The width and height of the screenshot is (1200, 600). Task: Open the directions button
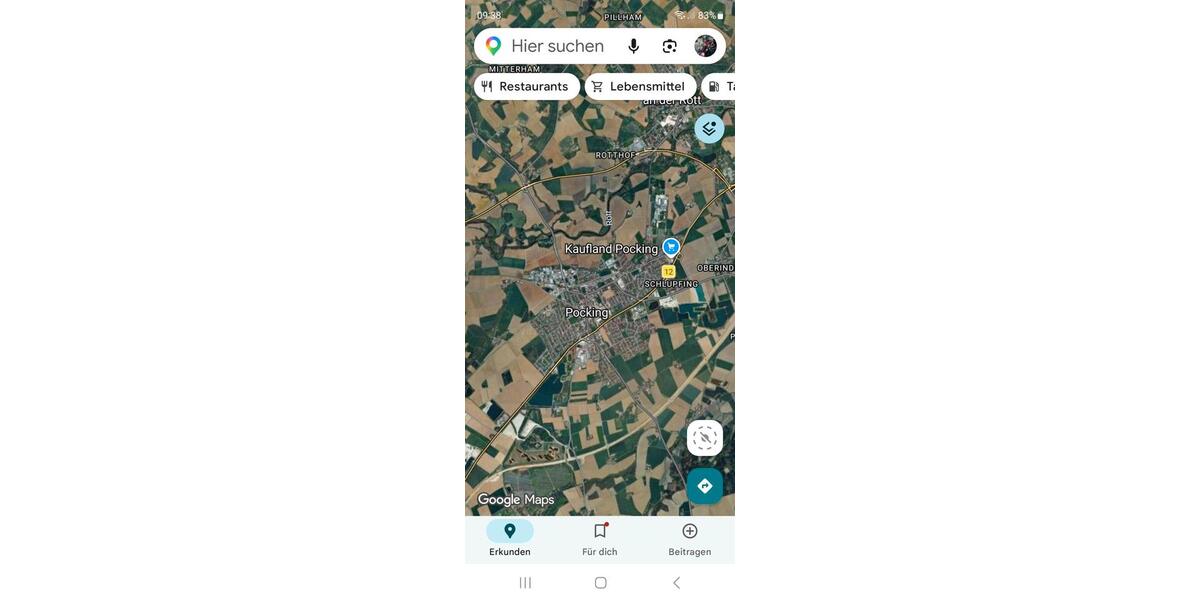[x=705, y=486]
